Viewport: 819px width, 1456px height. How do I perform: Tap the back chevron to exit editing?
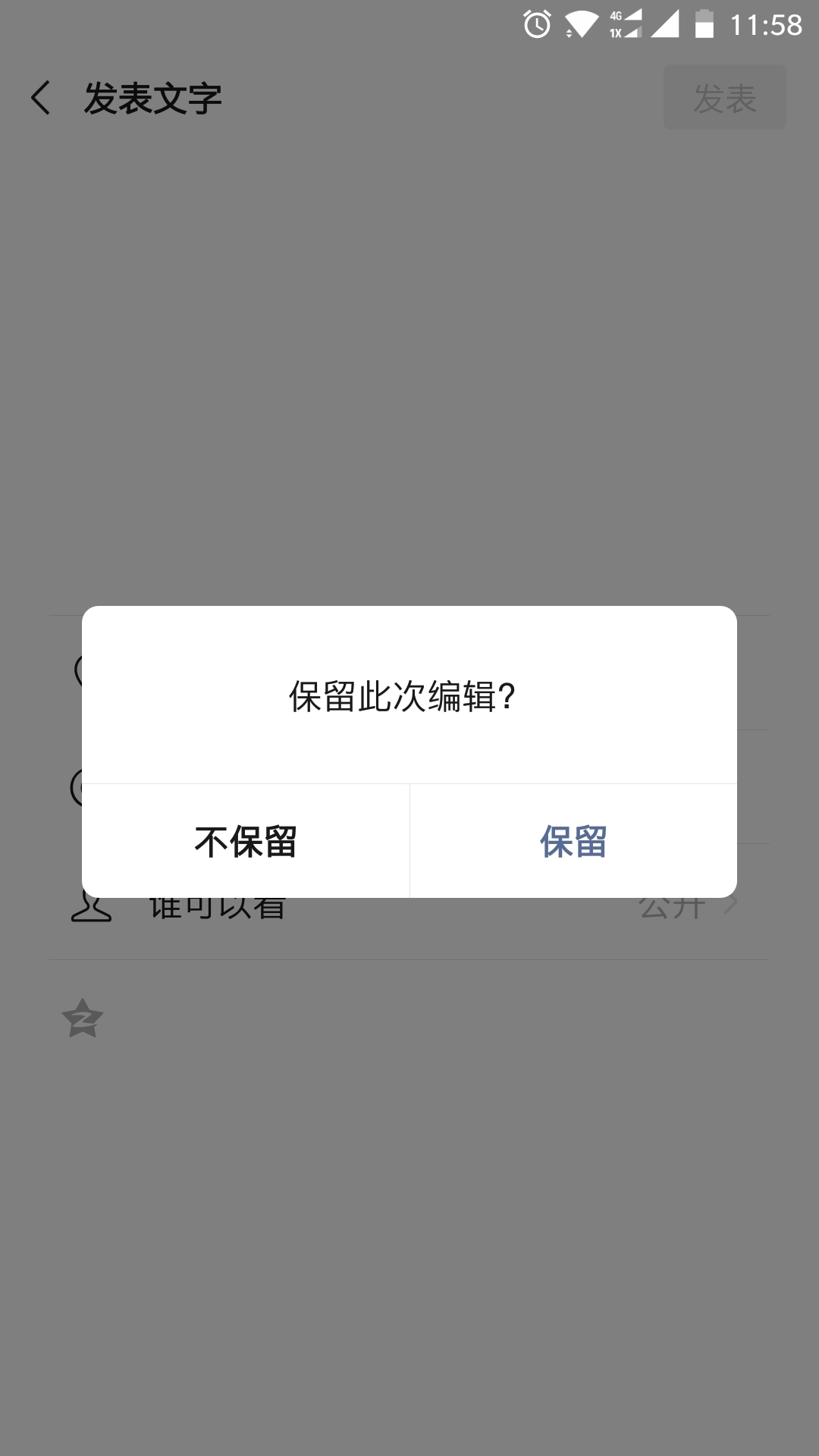tap(39, 97)
